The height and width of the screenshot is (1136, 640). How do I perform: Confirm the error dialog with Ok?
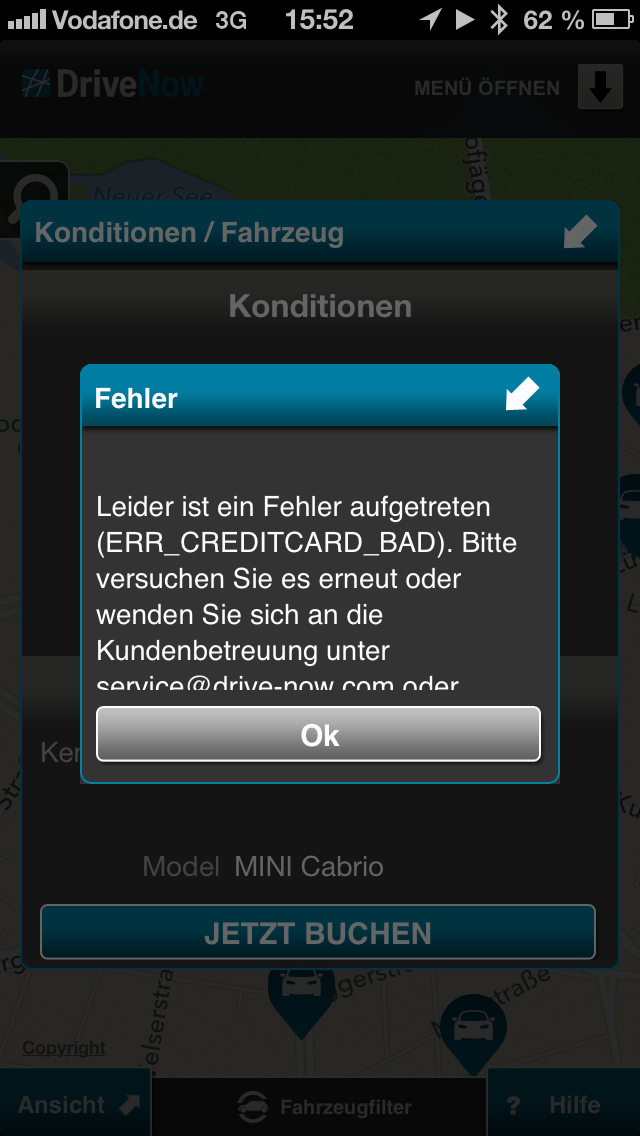[x=318, y=735]
